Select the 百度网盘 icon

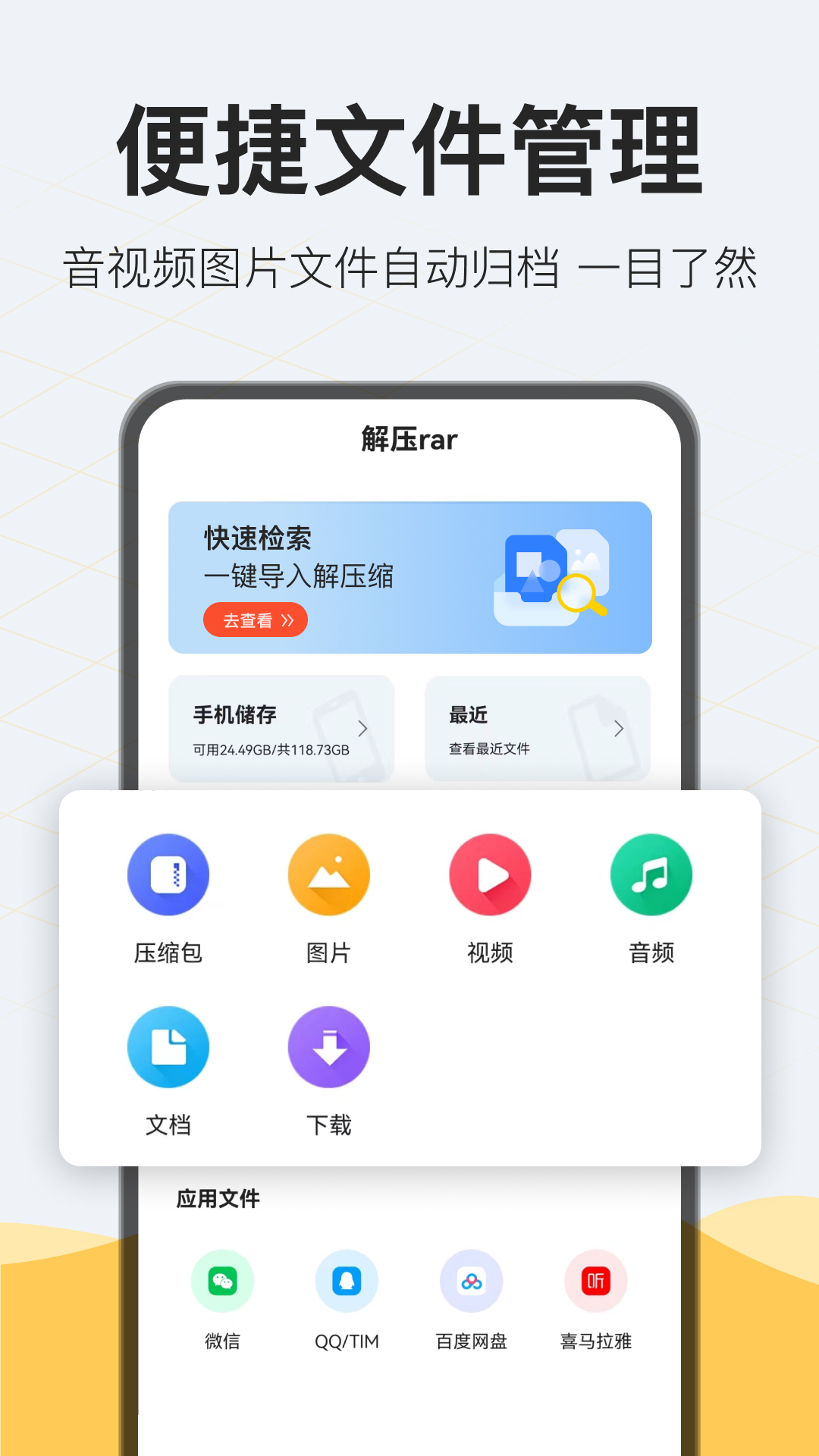coord(471,1281)
